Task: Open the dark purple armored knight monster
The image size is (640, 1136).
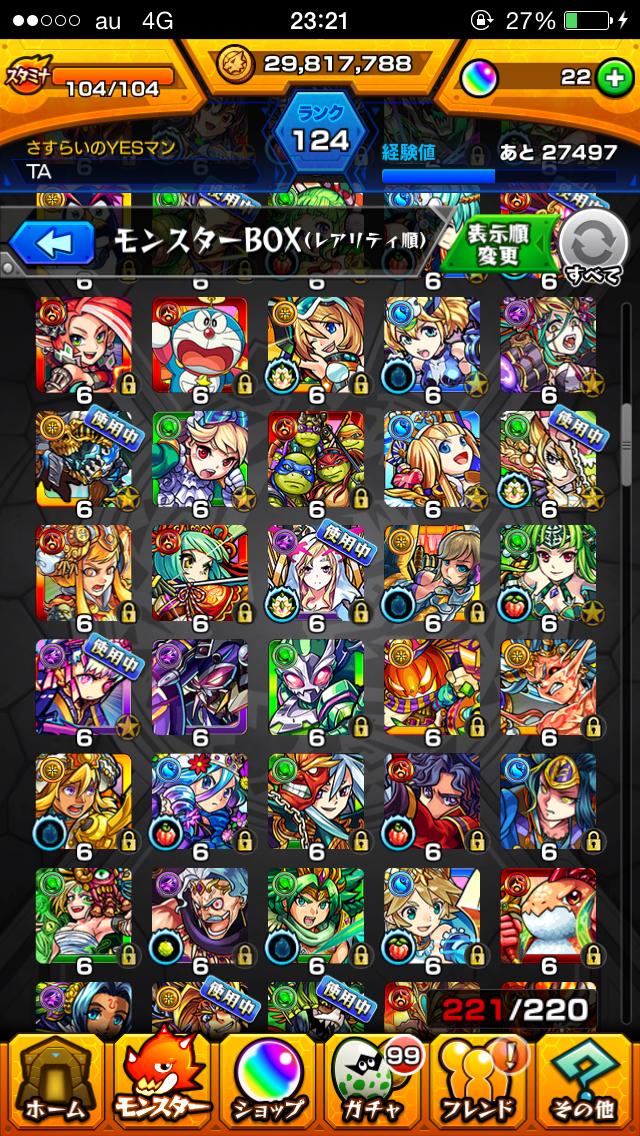Action: pos(199,686)
